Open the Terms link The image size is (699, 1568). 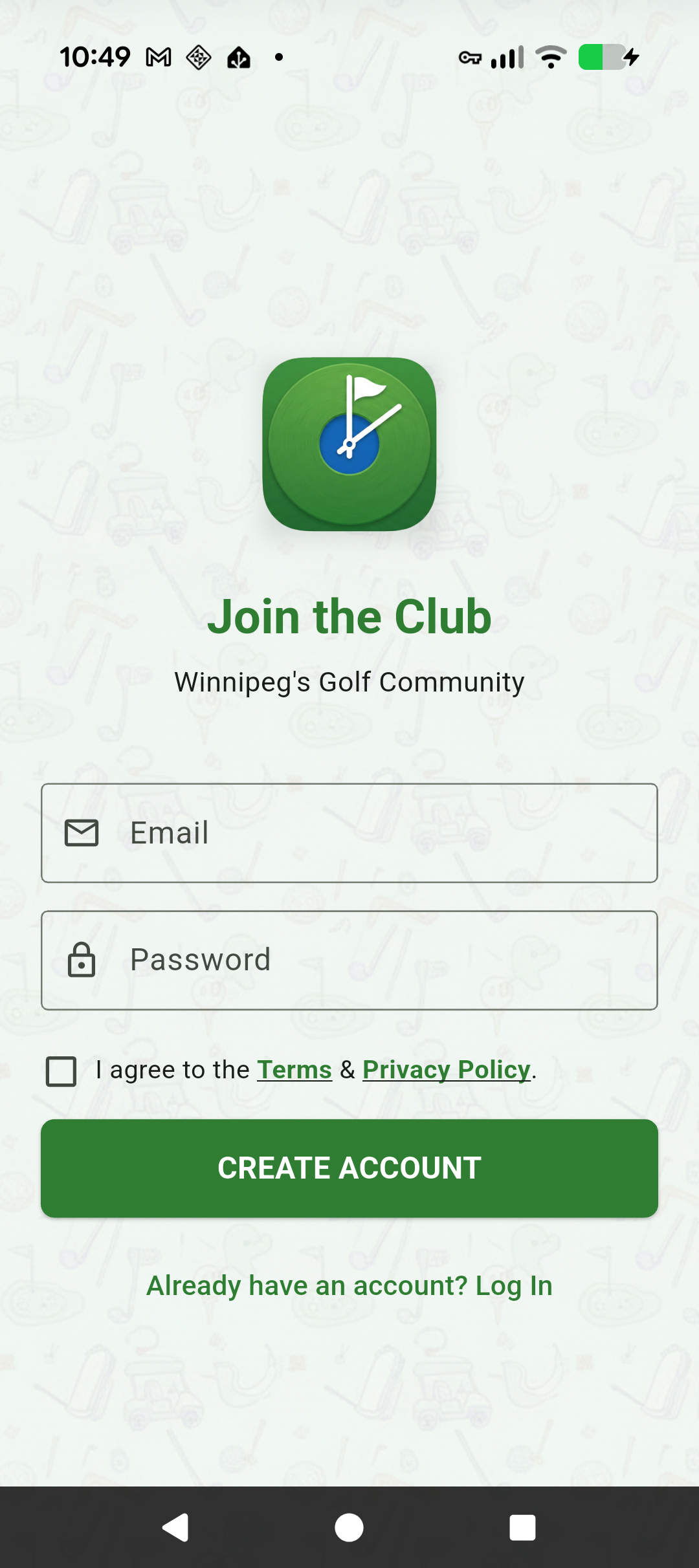[294, 1070]
